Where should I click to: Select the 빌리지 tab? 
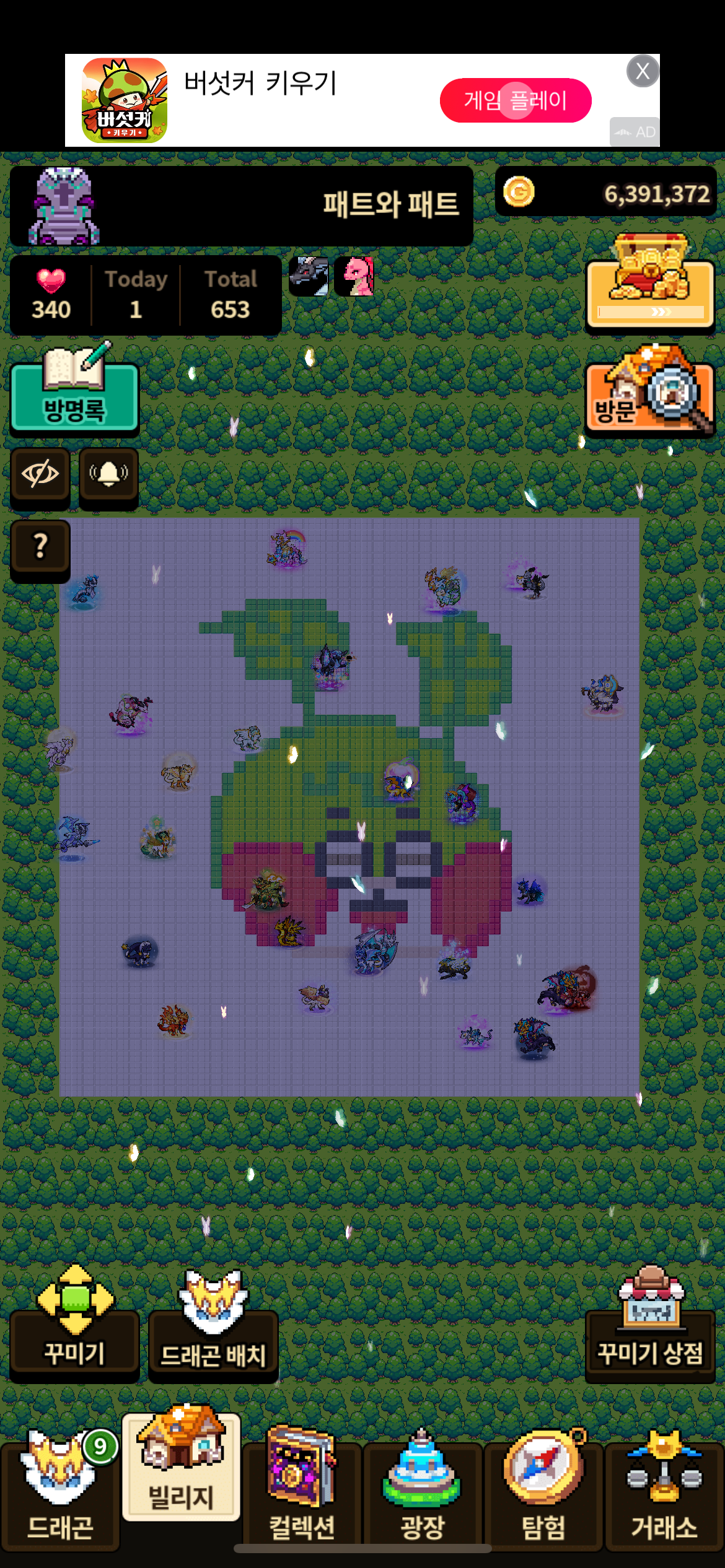pyautogui.click(x=181, y=1465)
